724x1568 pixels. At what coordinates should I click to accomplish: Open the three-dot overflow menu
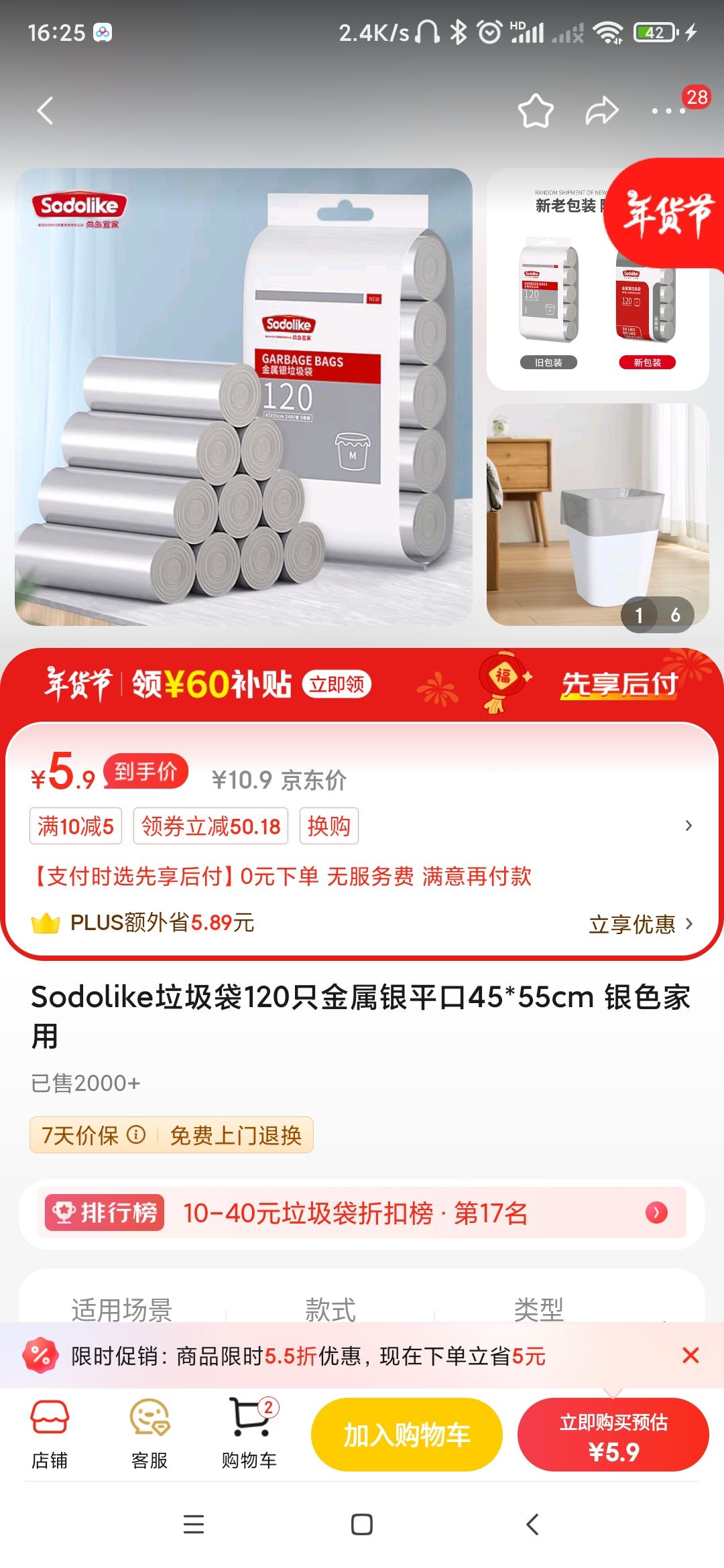pyautogui.click(x=668, y=111)
